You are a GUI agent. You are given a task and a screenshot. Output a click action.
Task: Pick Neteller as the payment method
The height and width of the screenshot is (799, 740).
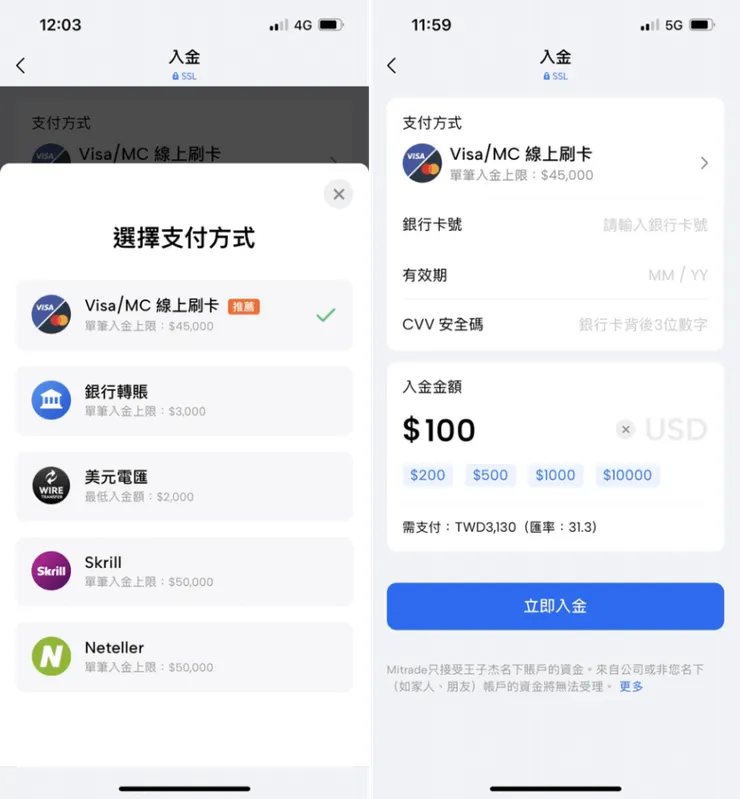[x=184, y=657]
